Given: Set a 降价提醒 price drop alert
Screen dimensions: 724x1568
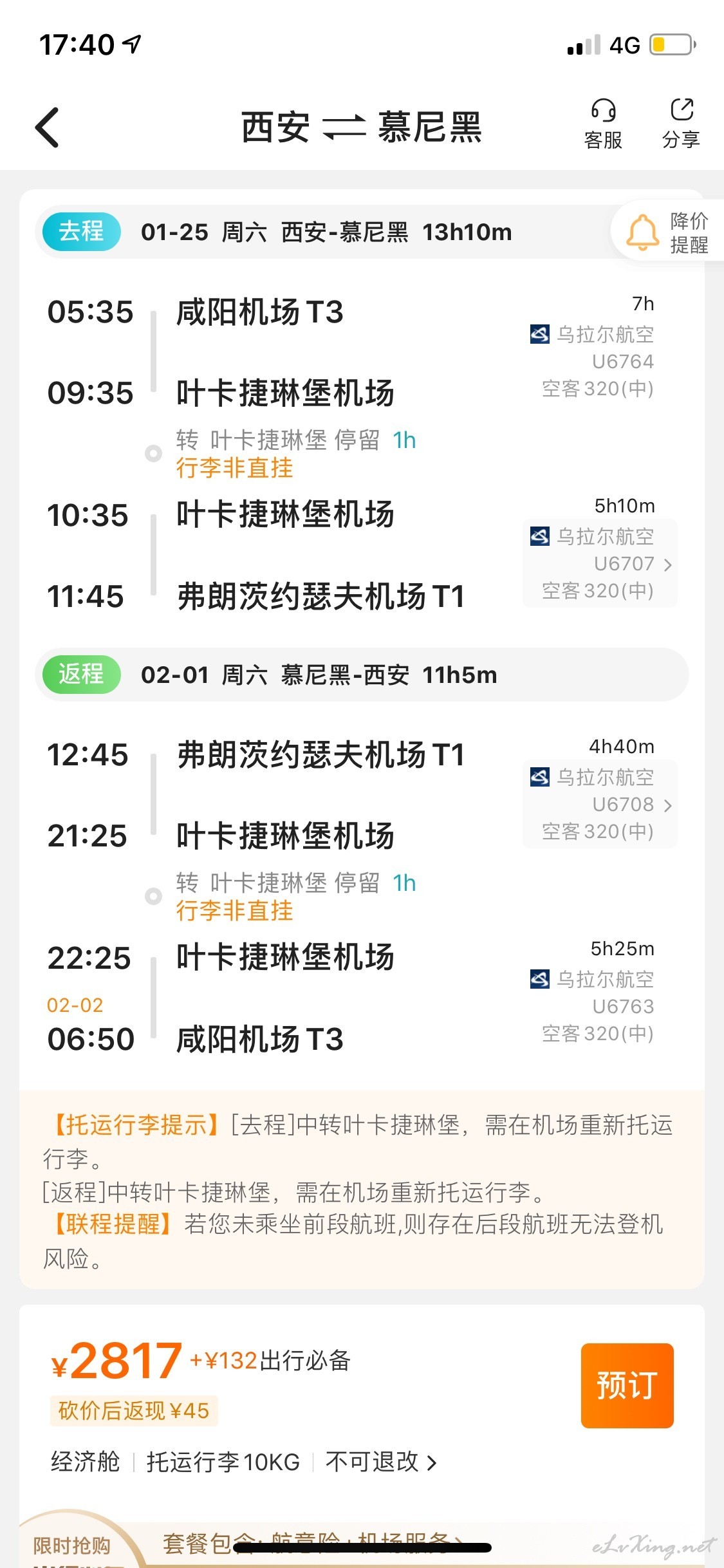Looking at the screenshot, I should [x=668, y=232].
